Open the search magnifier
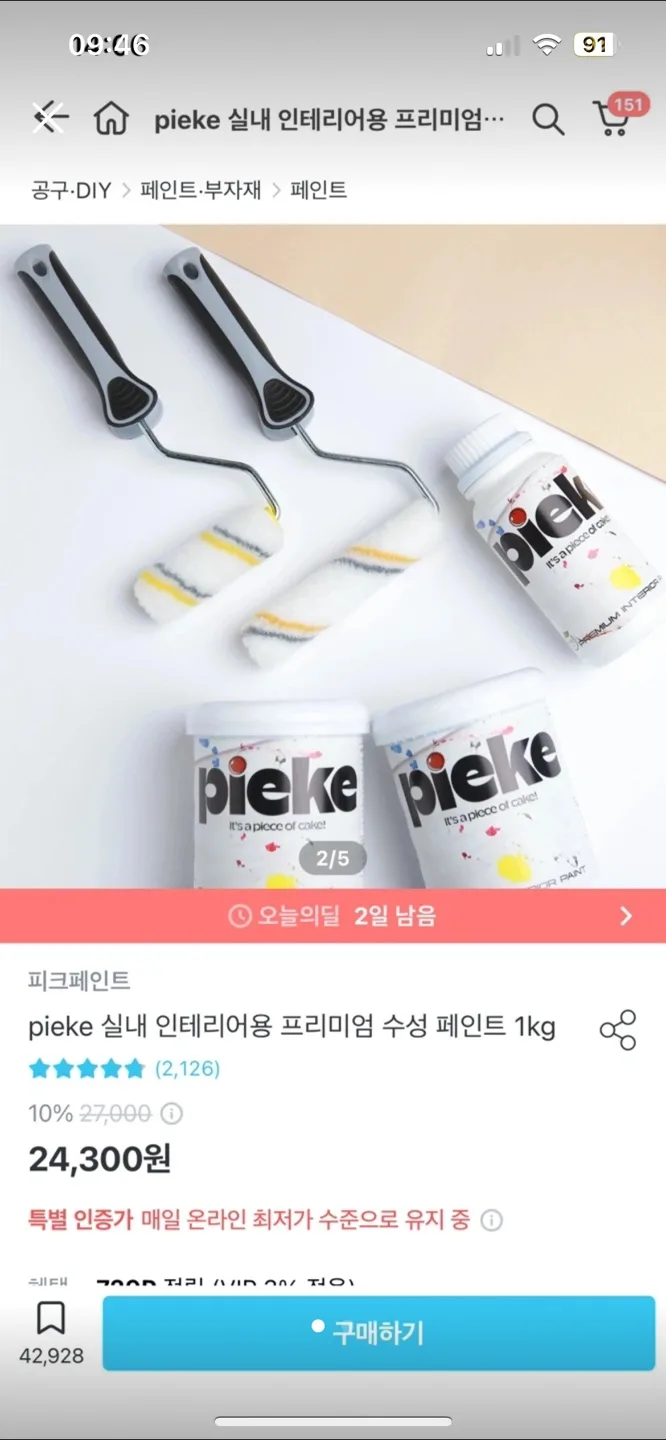The height and width of the screenshot is (1440, 666). tap(547, 120)
